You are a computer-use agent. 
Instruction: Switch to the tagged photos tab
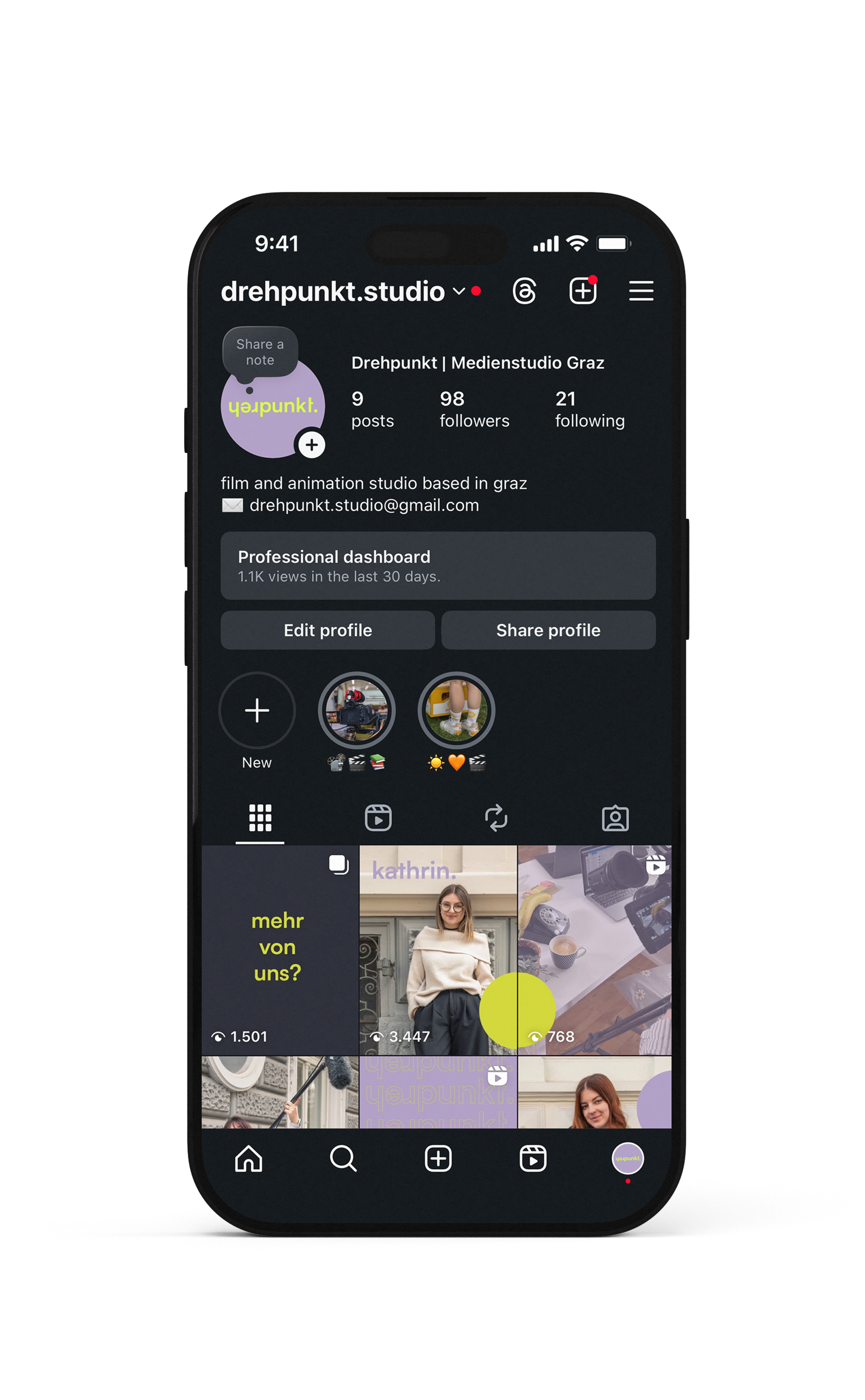[x=615, y=818]
